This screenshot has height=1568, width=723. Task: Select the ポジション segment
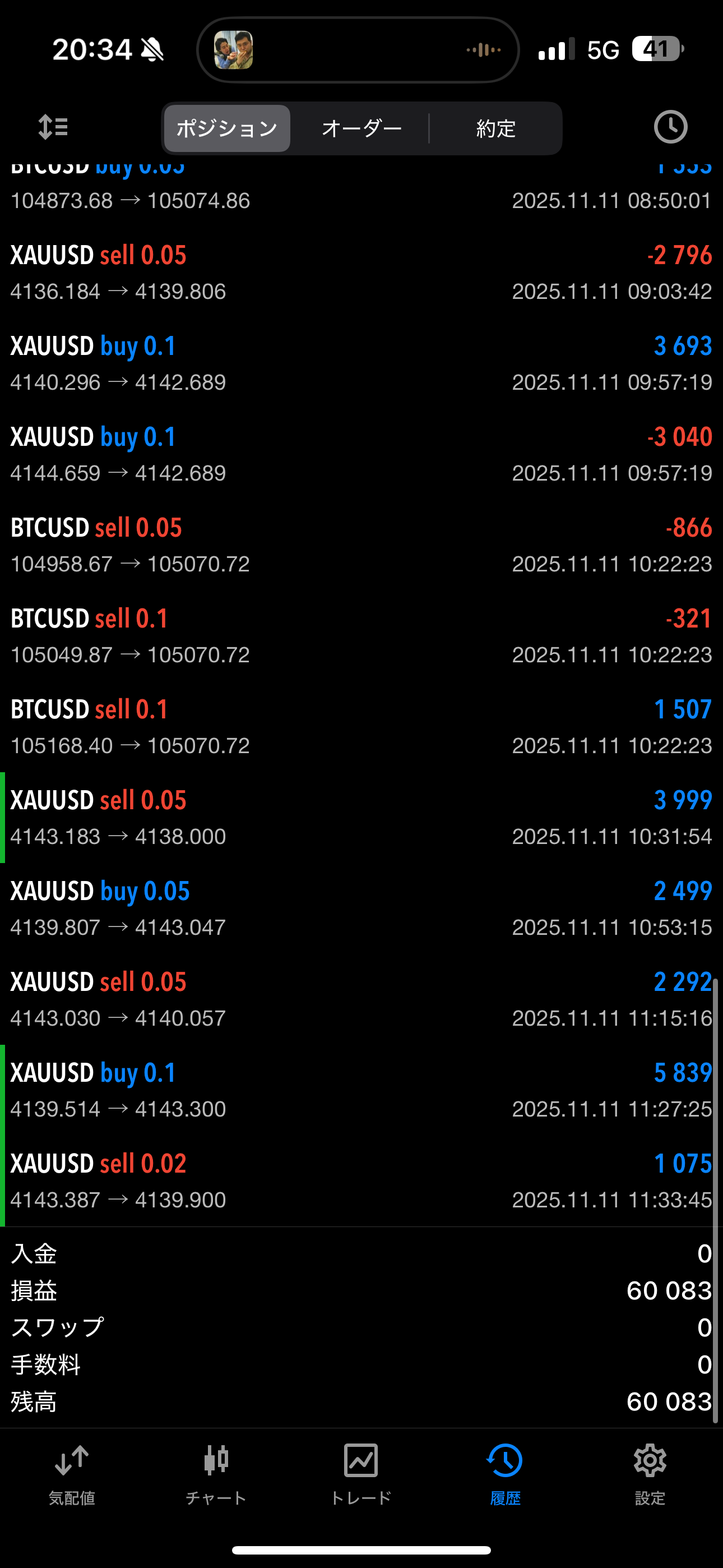(x=227, y=128)
